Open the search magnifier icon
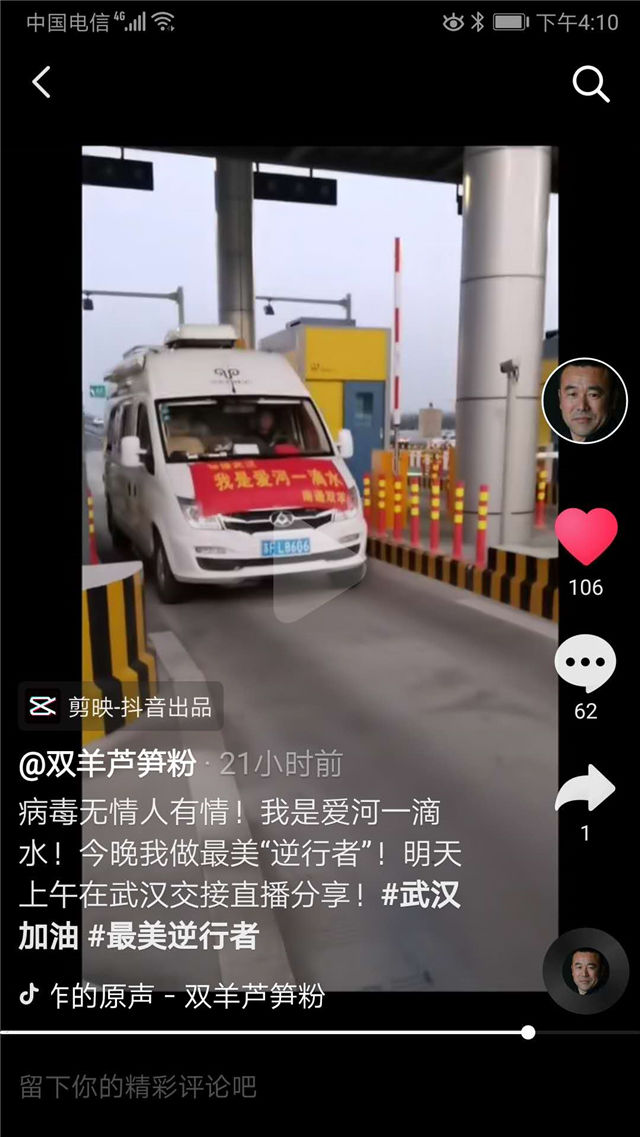The image size is (640, 1137). 590,85
